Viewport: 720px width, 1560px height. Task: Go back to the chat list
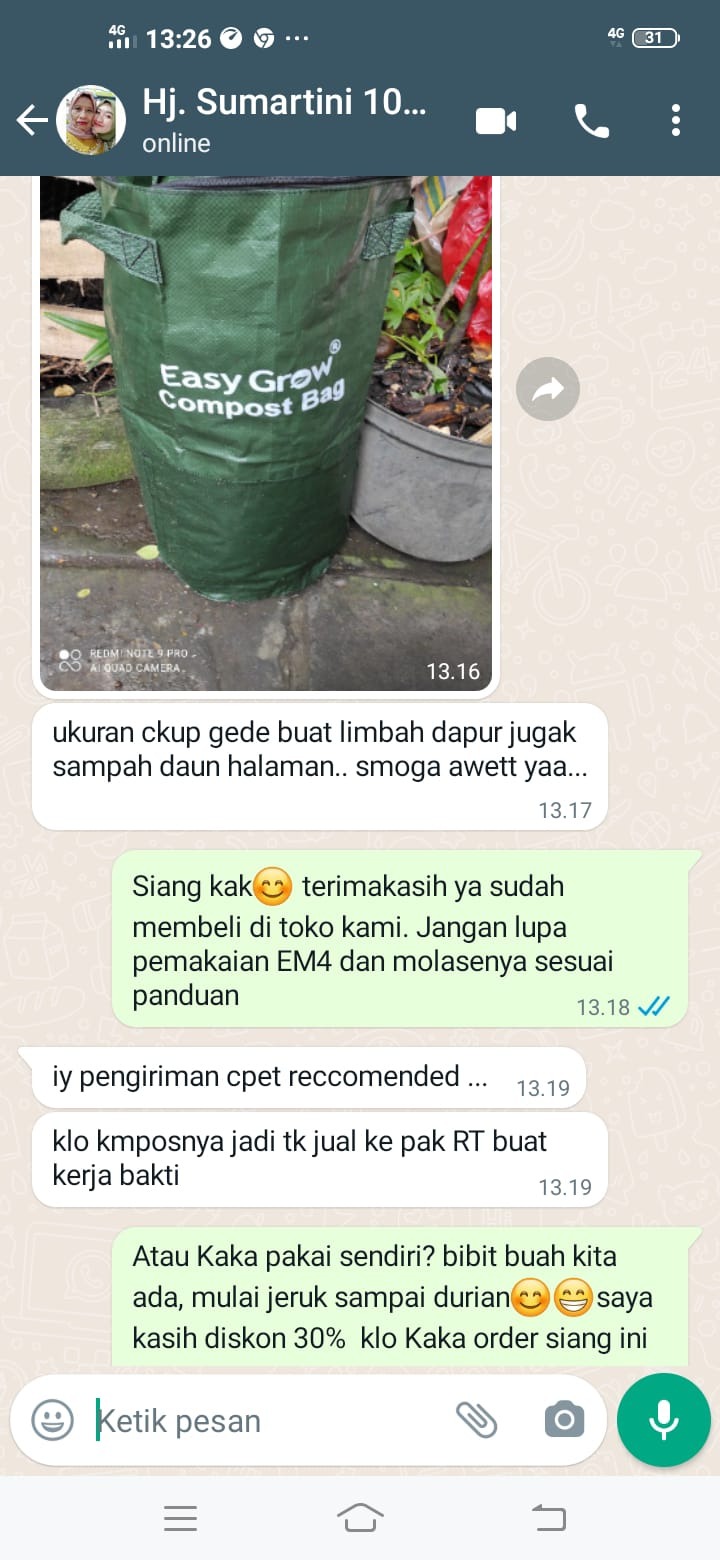pos(32,121)
